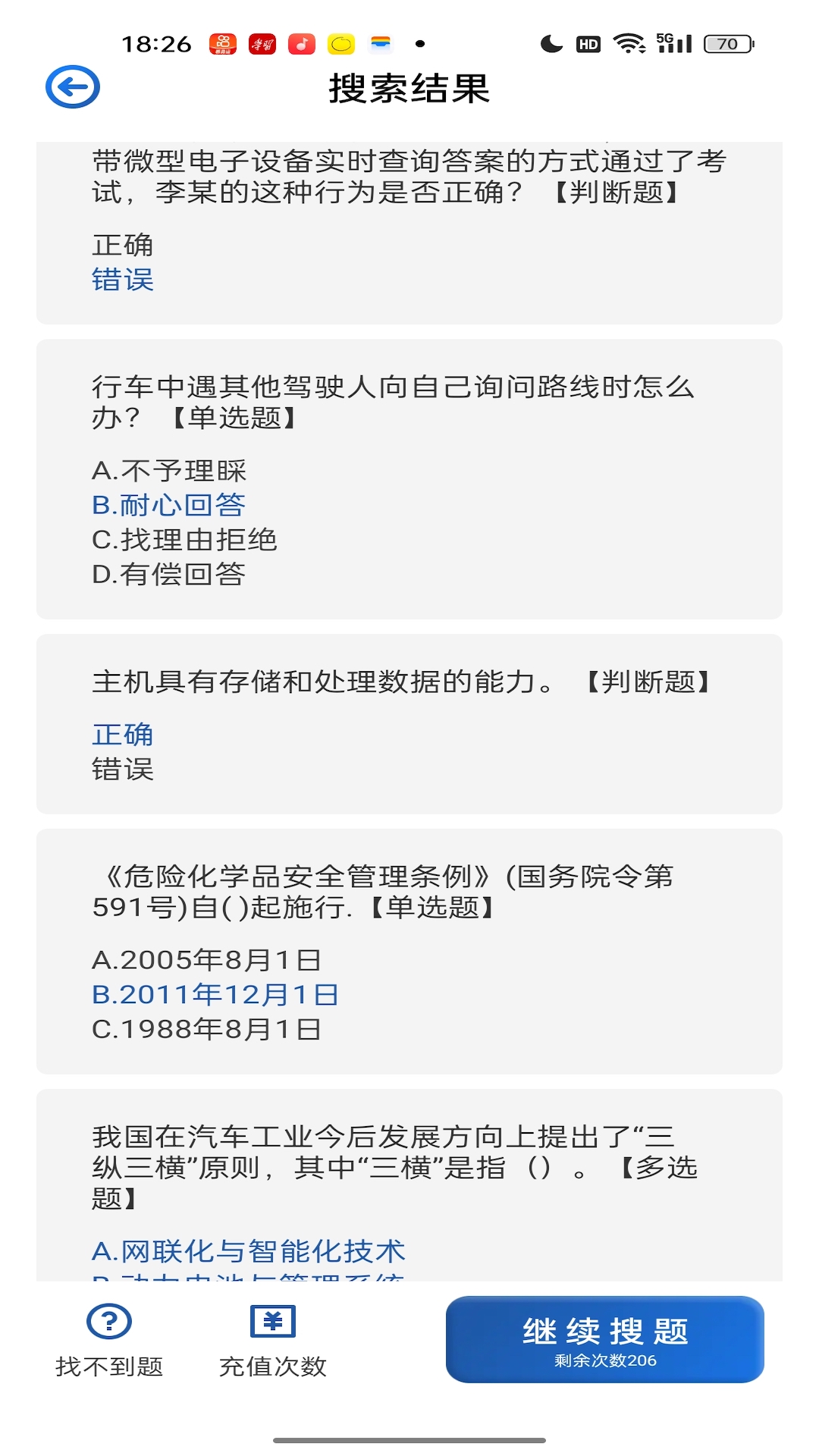
Task: Click the ¥ recharge icon above 充值次数
Action: click(x=272, y=1321)
